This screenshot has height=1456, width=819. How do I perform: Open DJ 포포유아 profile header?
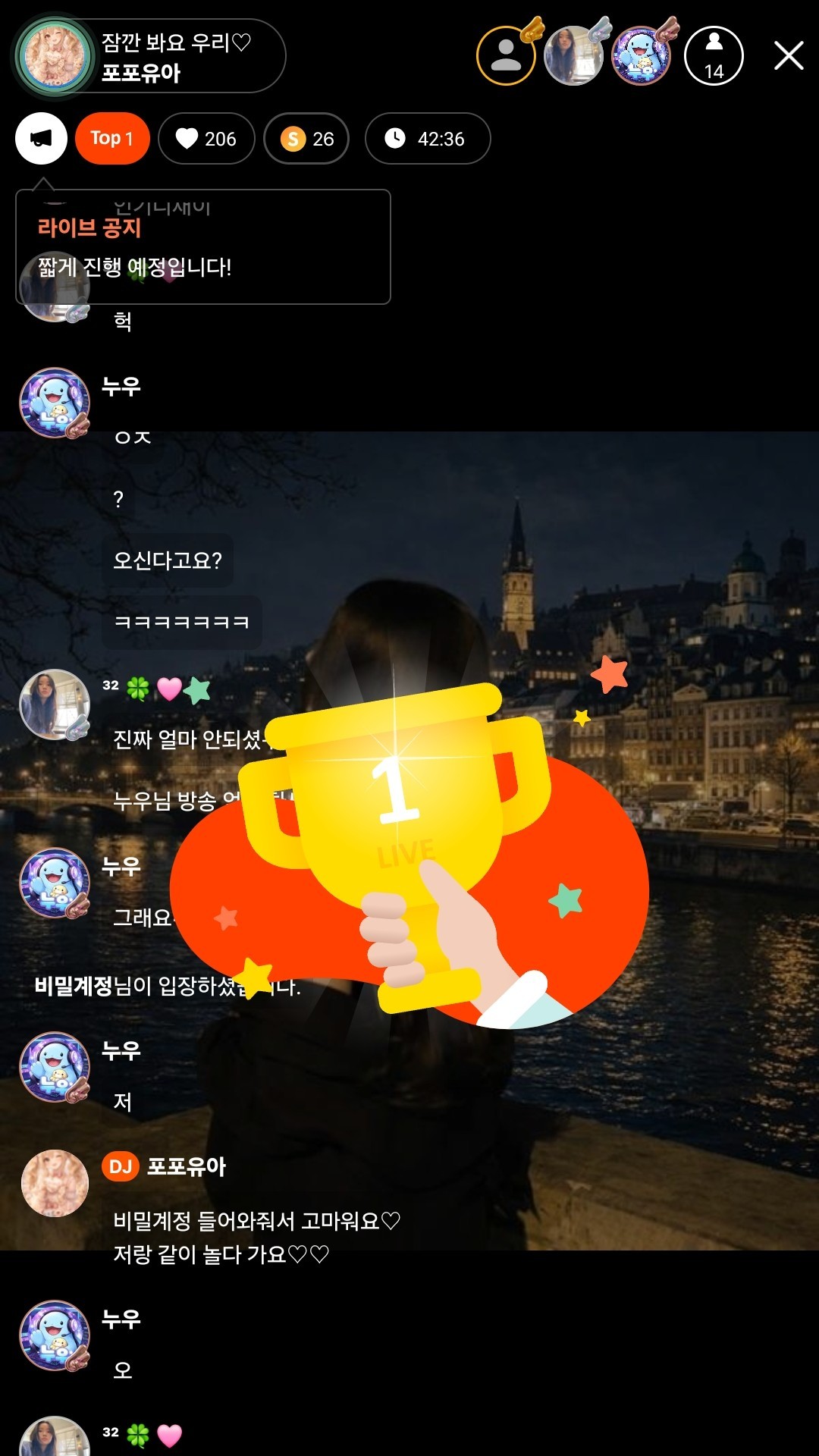coord(150,55)
